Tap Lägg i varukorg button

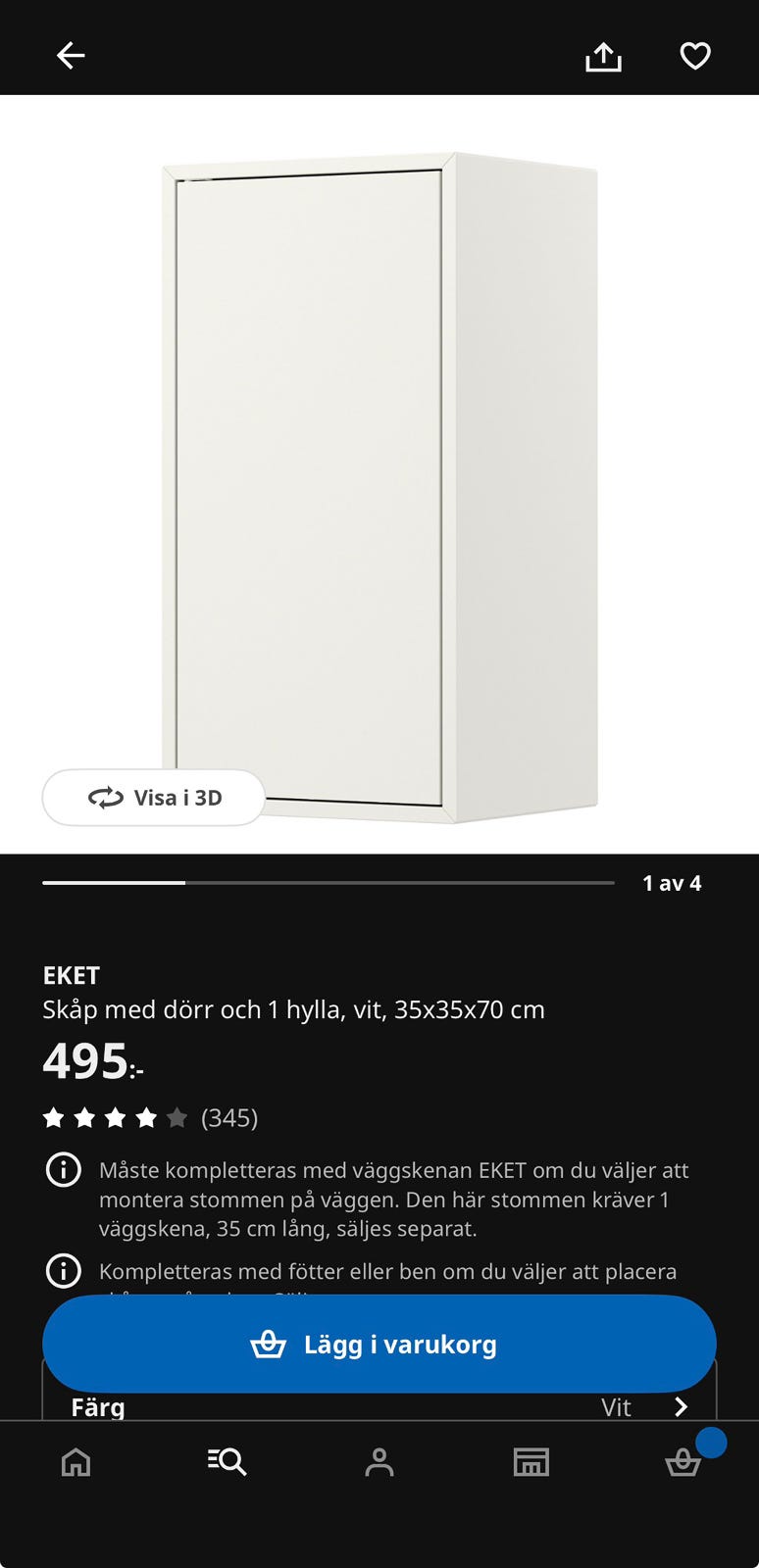[x=379, y=1344]
